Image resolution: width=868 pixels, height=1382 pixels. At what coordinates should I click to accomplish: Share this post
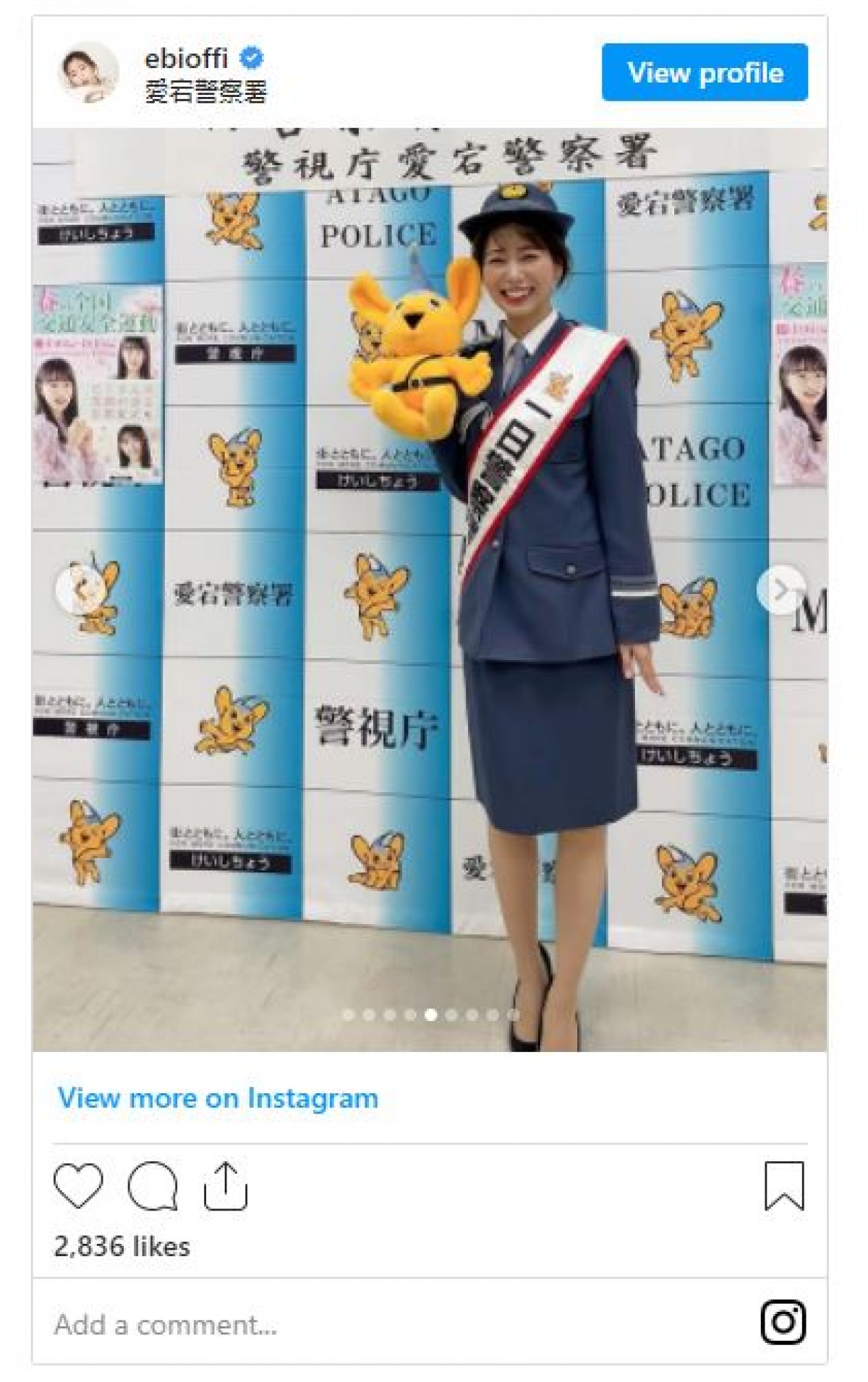[226, 1187]
